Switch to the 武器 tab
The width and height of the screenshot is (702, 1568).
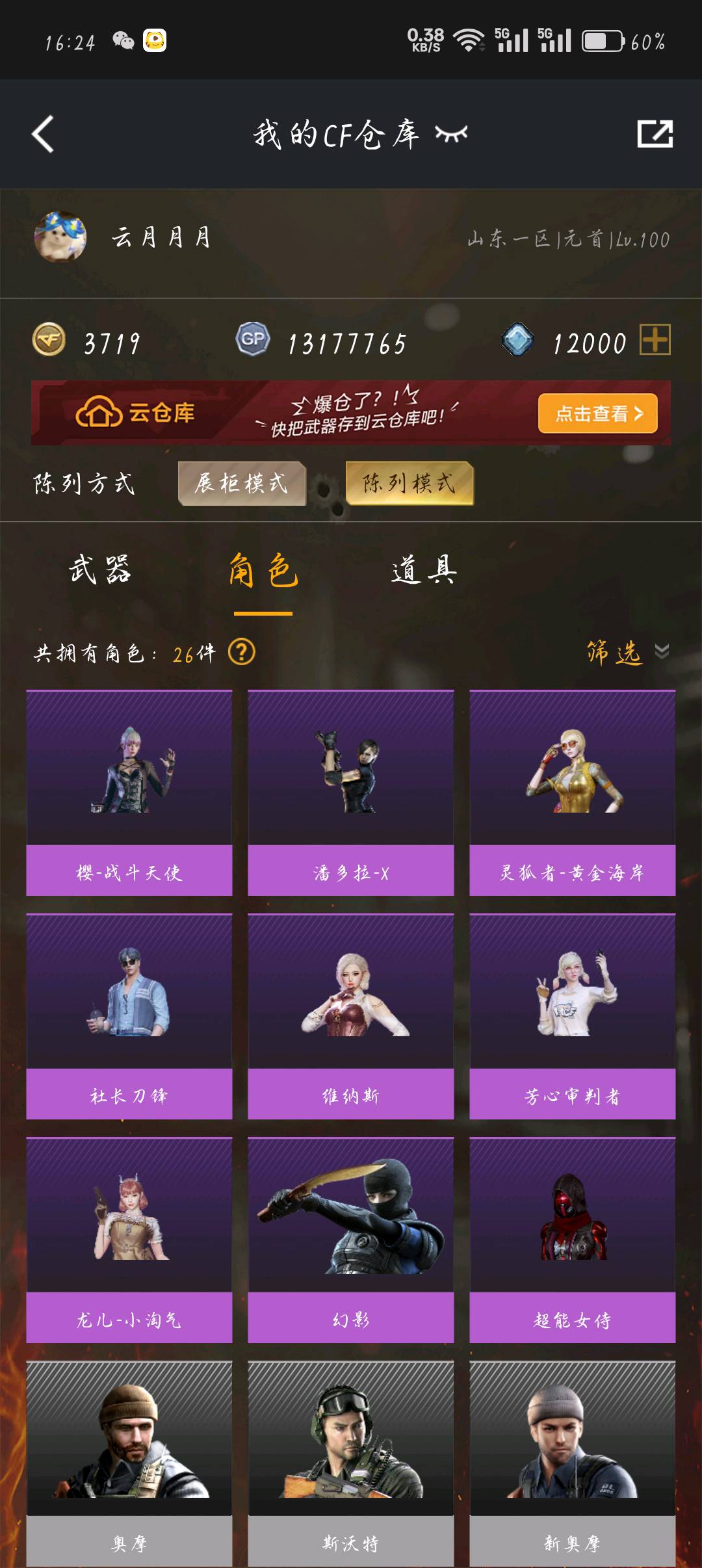pyautogui.click(x=100, y=570)
